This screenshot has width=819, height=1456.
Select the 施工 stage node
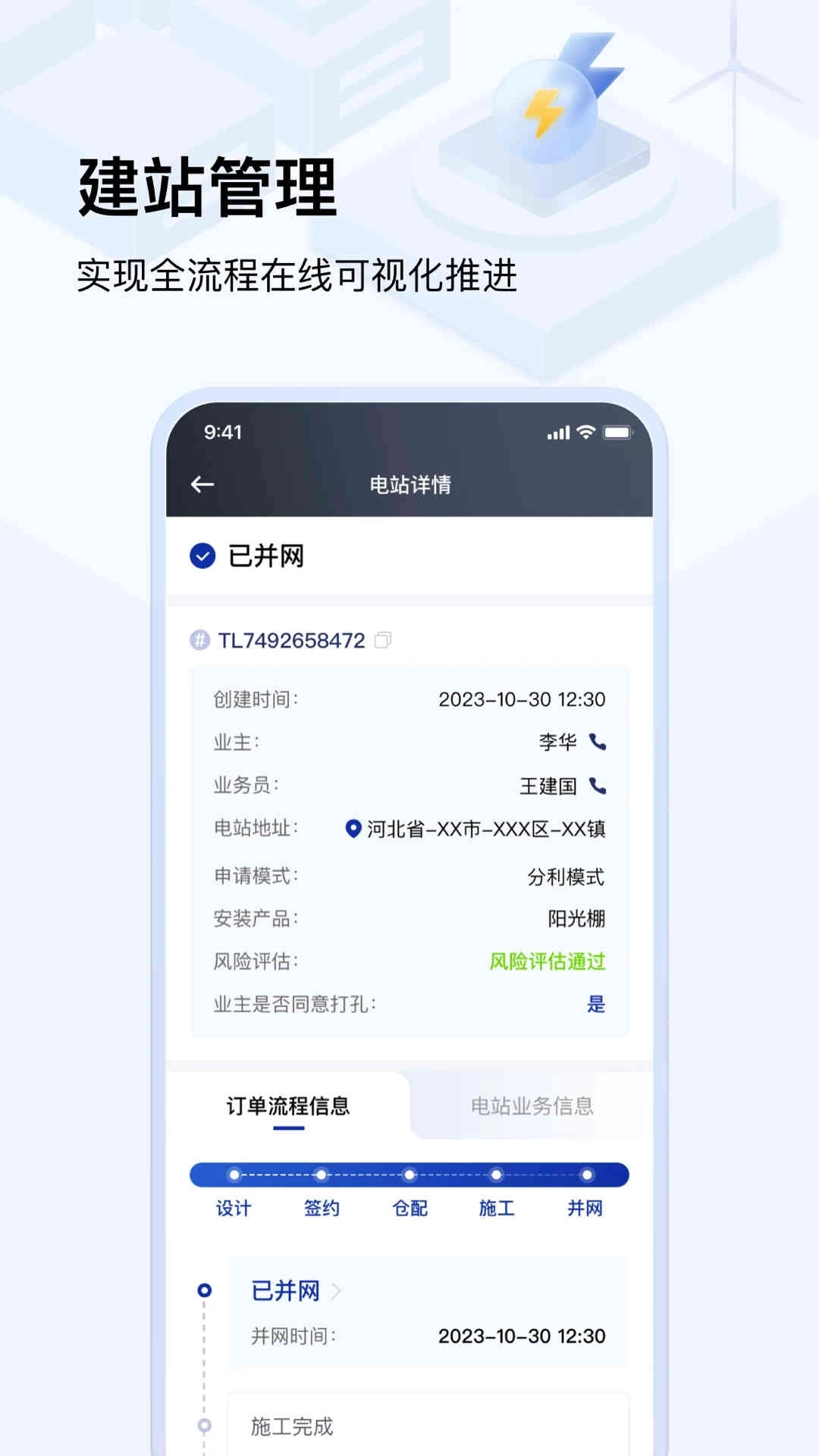click(x=499, y=1175)
